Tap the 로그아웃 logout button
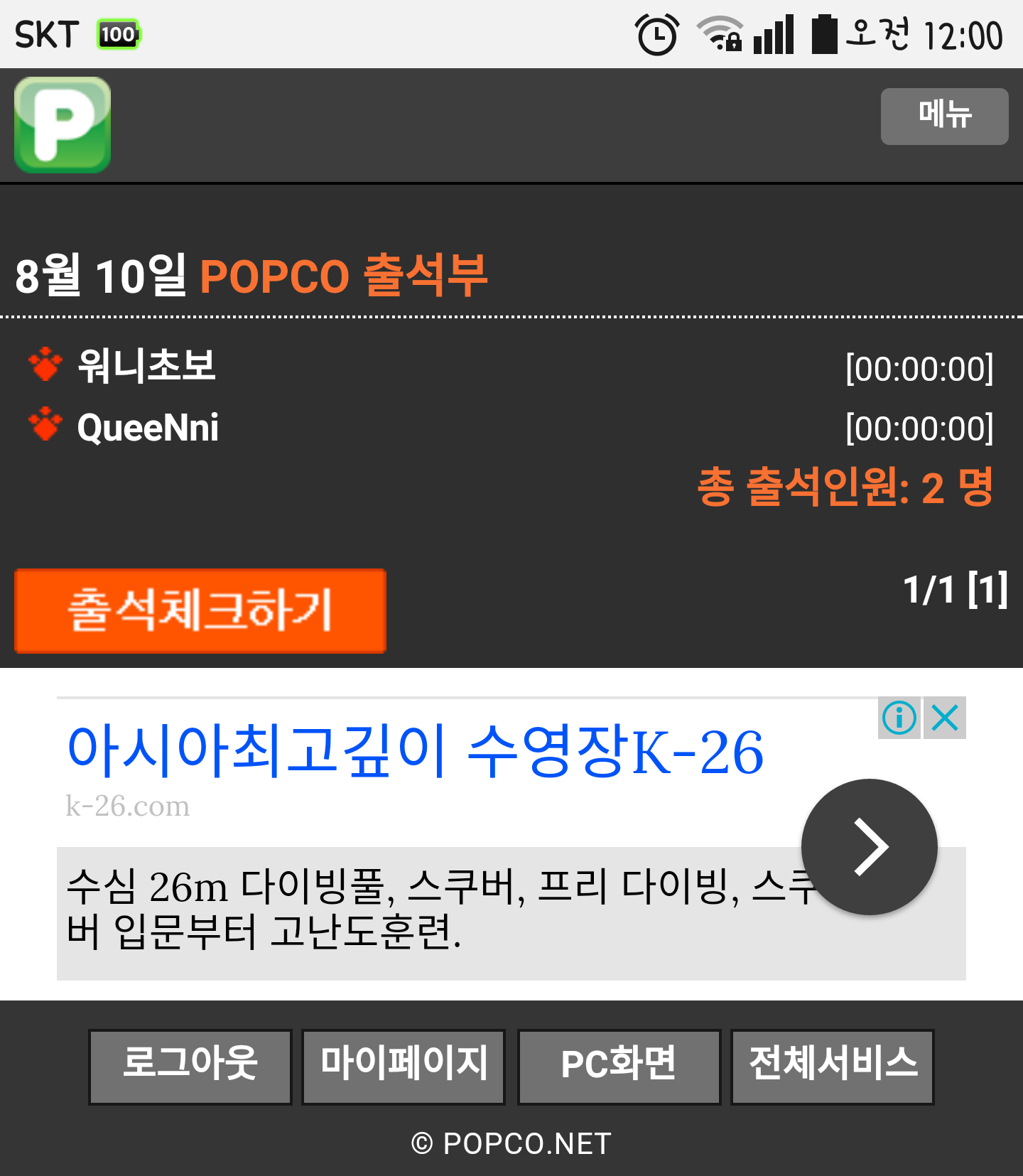Image resolution: width=1023 pixels, height=1176 pixels. click(x=190, y=1067)
